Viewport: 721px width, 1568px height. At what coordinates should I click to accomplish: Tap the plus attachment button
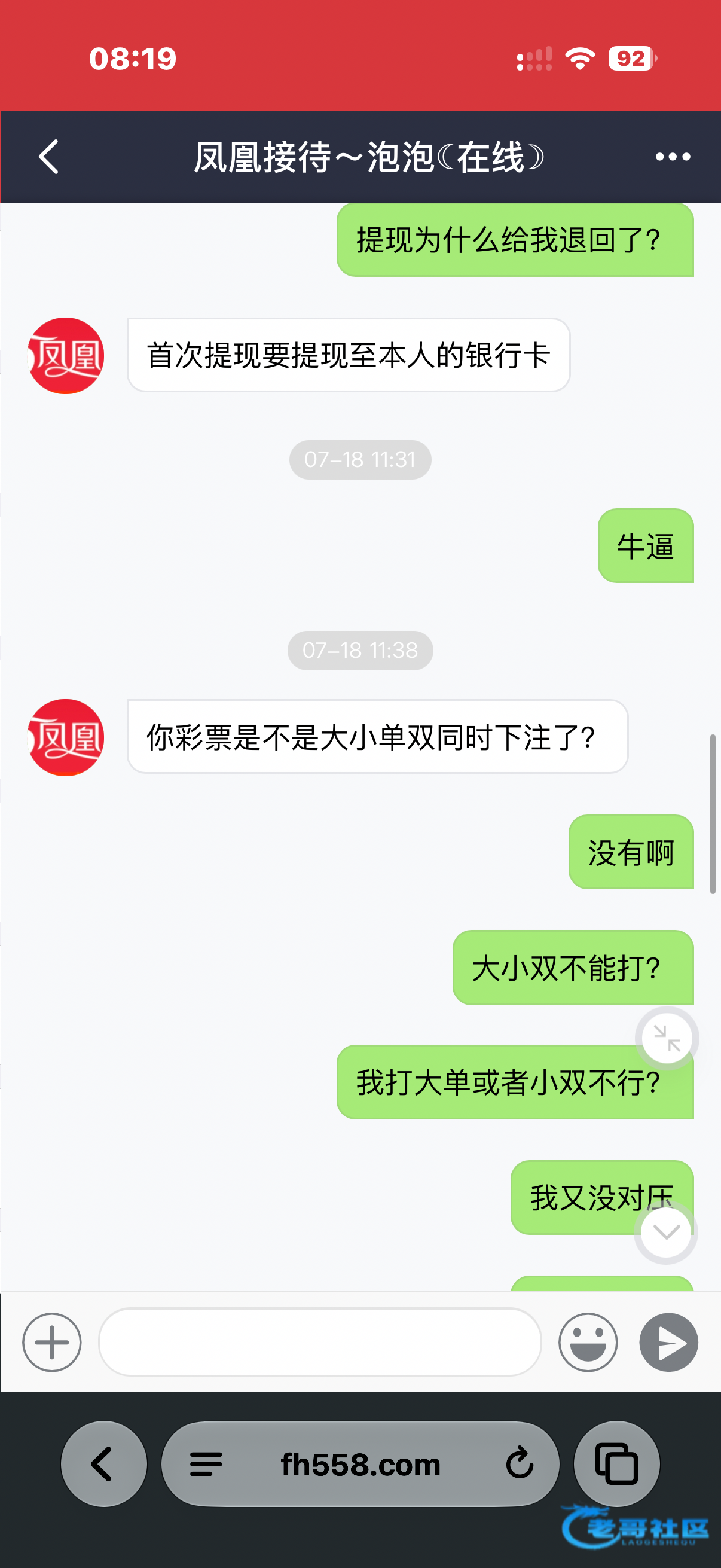click(52, 1342)
